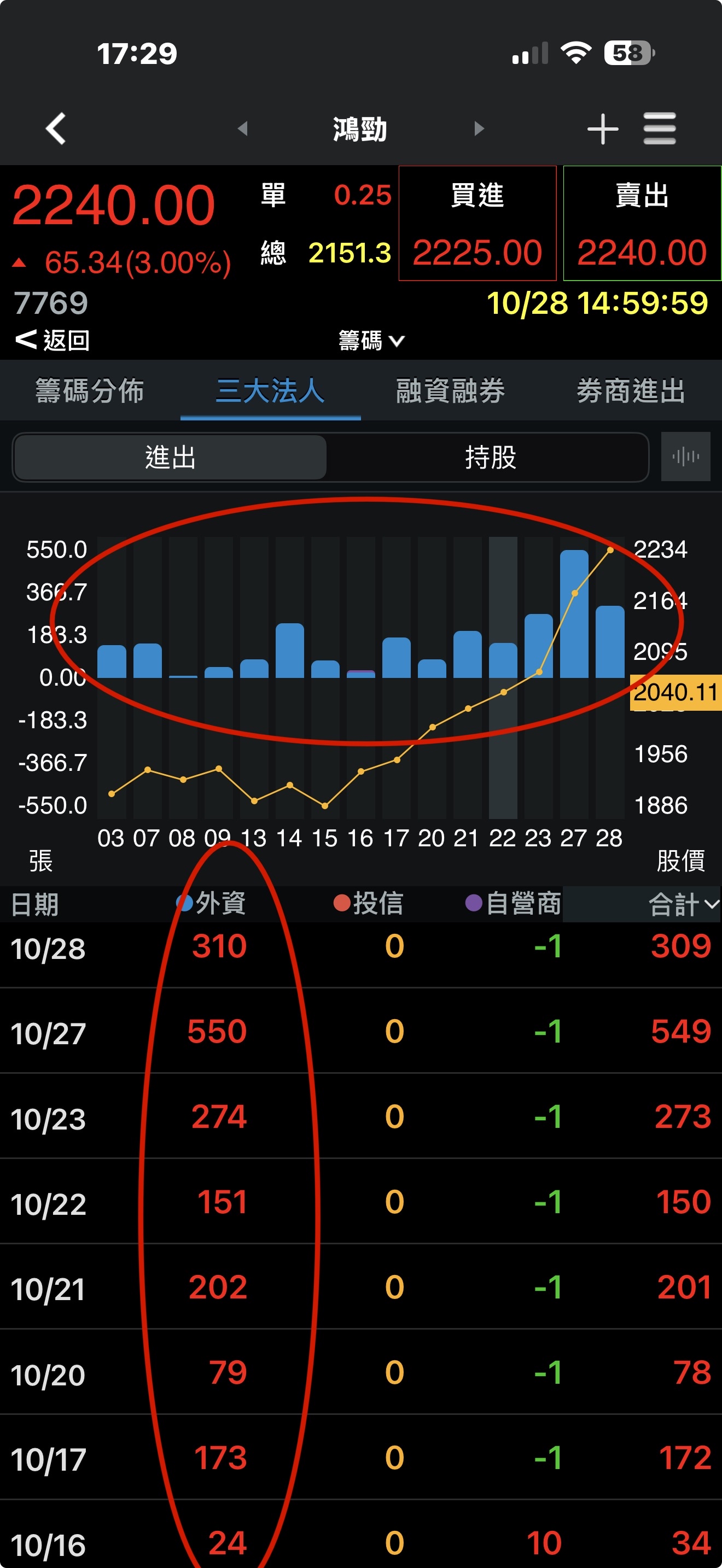Add 鴻勁 with the plus icon
The height and width of the screenshot is (1568, 722).
coord(602,128)
